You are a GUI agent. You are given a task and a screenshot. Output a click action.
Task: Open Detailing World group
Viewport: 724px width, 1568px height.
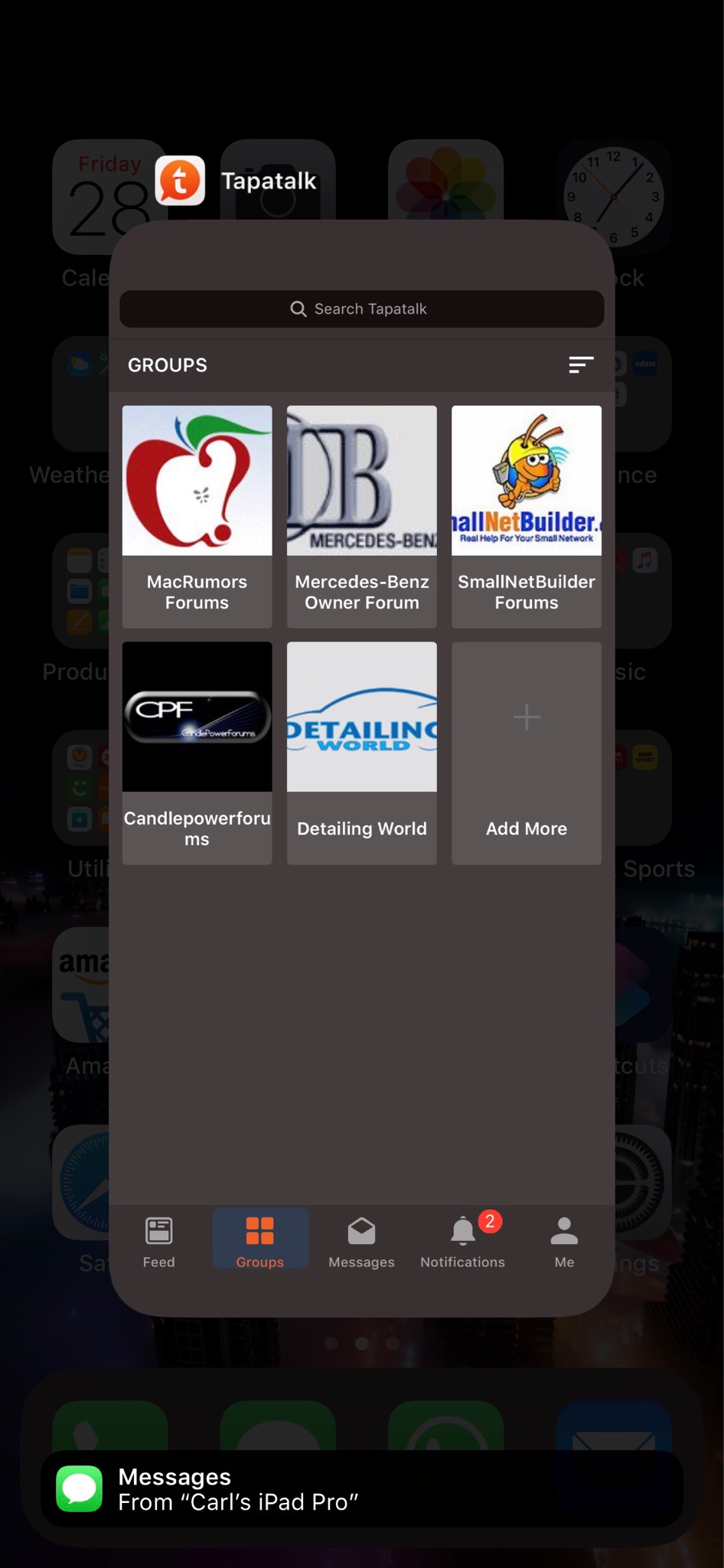[361, 752]
